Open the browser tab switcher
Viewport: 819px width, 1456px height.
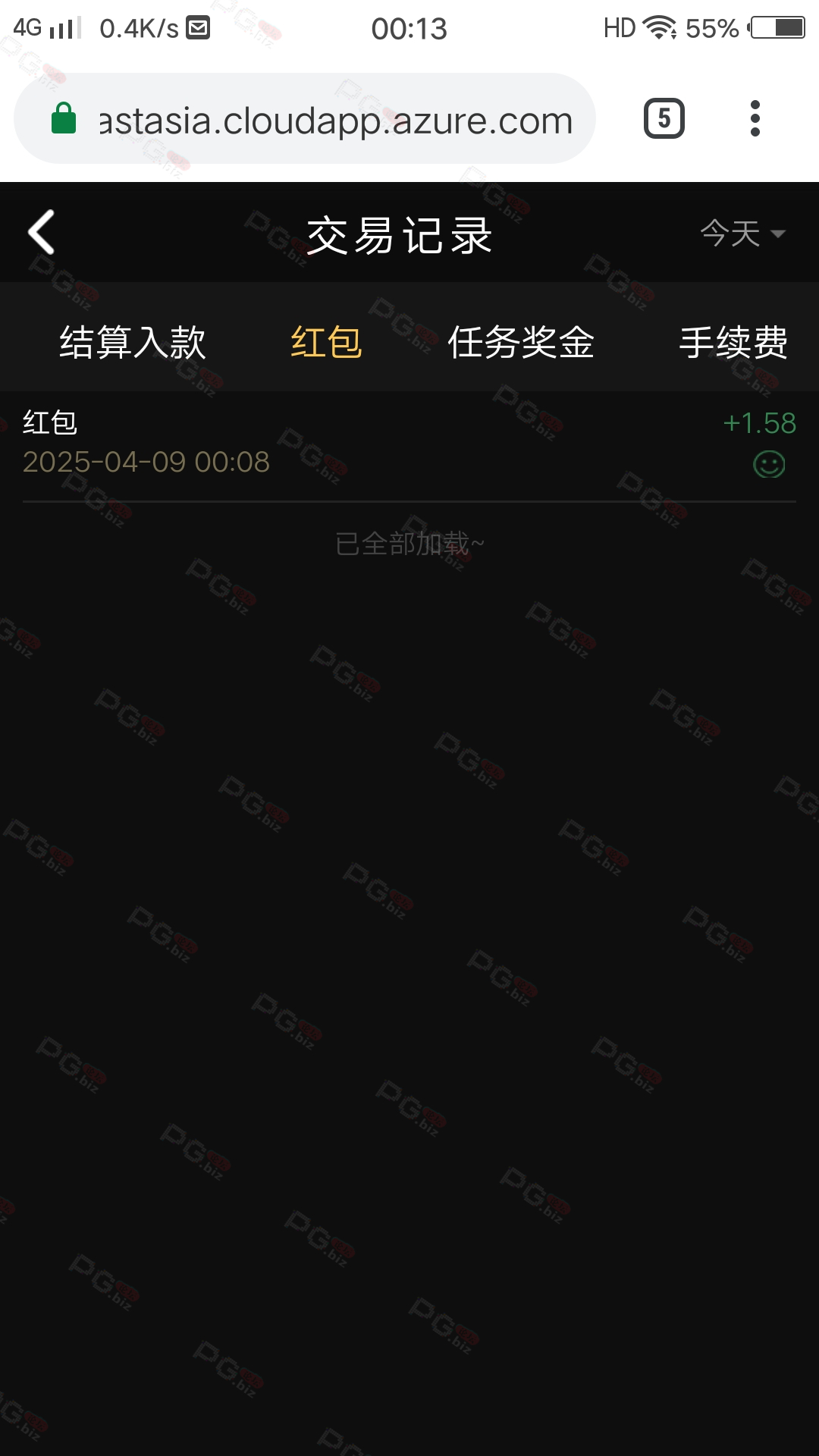click(664, 118)
